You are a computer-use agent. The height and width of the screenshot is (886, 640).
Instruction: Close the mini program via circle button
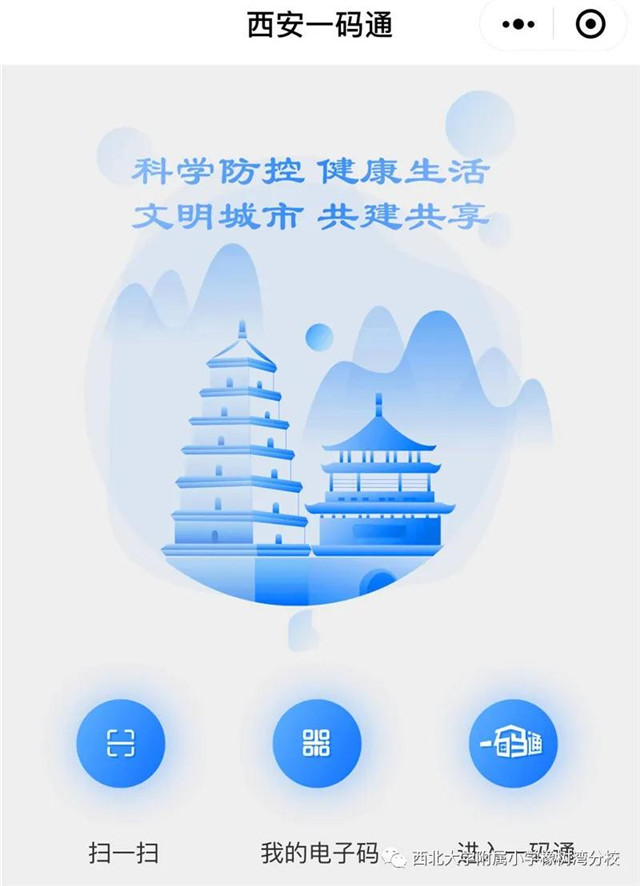click(x=591, y=24)
